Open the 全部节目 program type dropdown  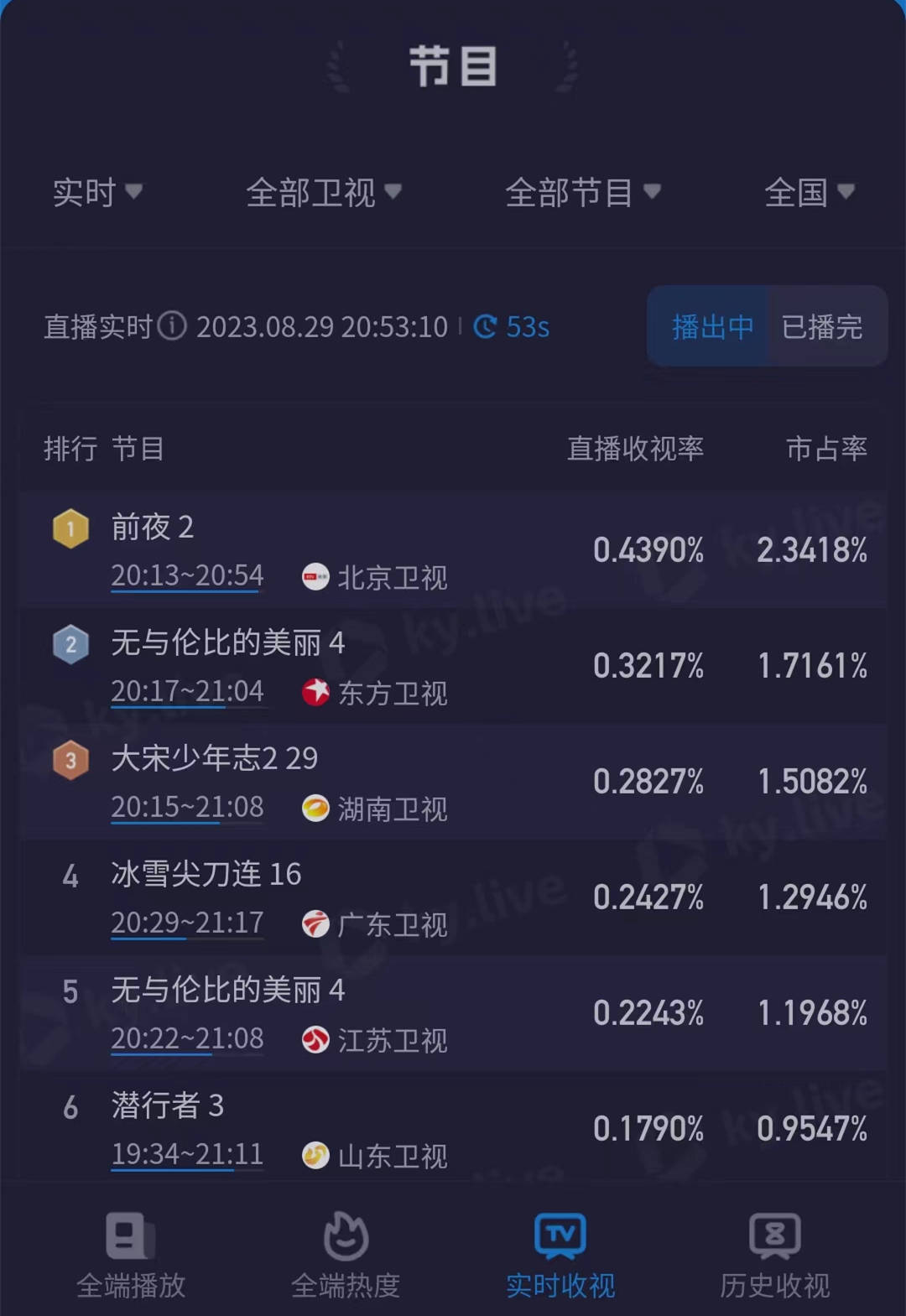[582, 193]
